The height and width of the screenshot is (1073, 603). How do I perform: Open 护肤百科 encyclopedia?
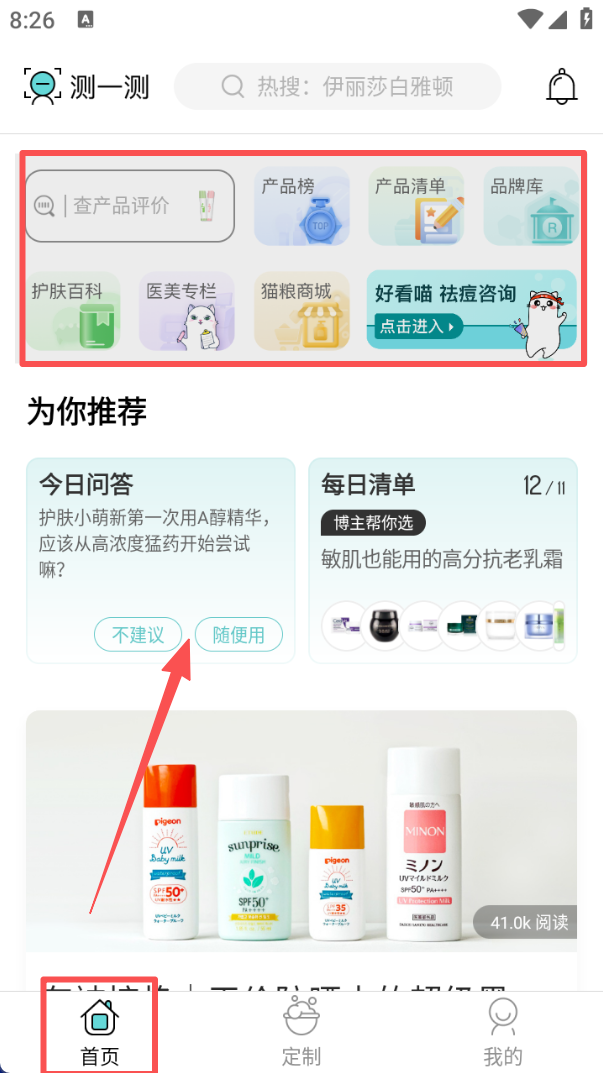click(73, 311)
